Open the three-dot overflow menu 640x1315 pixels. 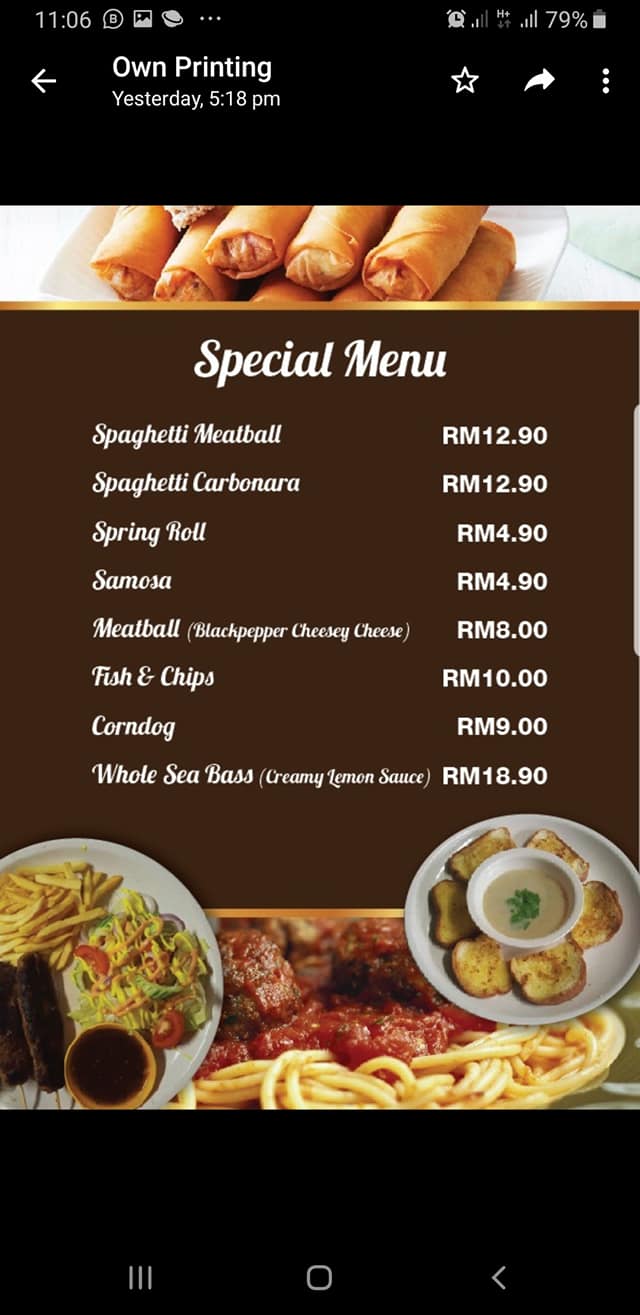click(606, 81)
